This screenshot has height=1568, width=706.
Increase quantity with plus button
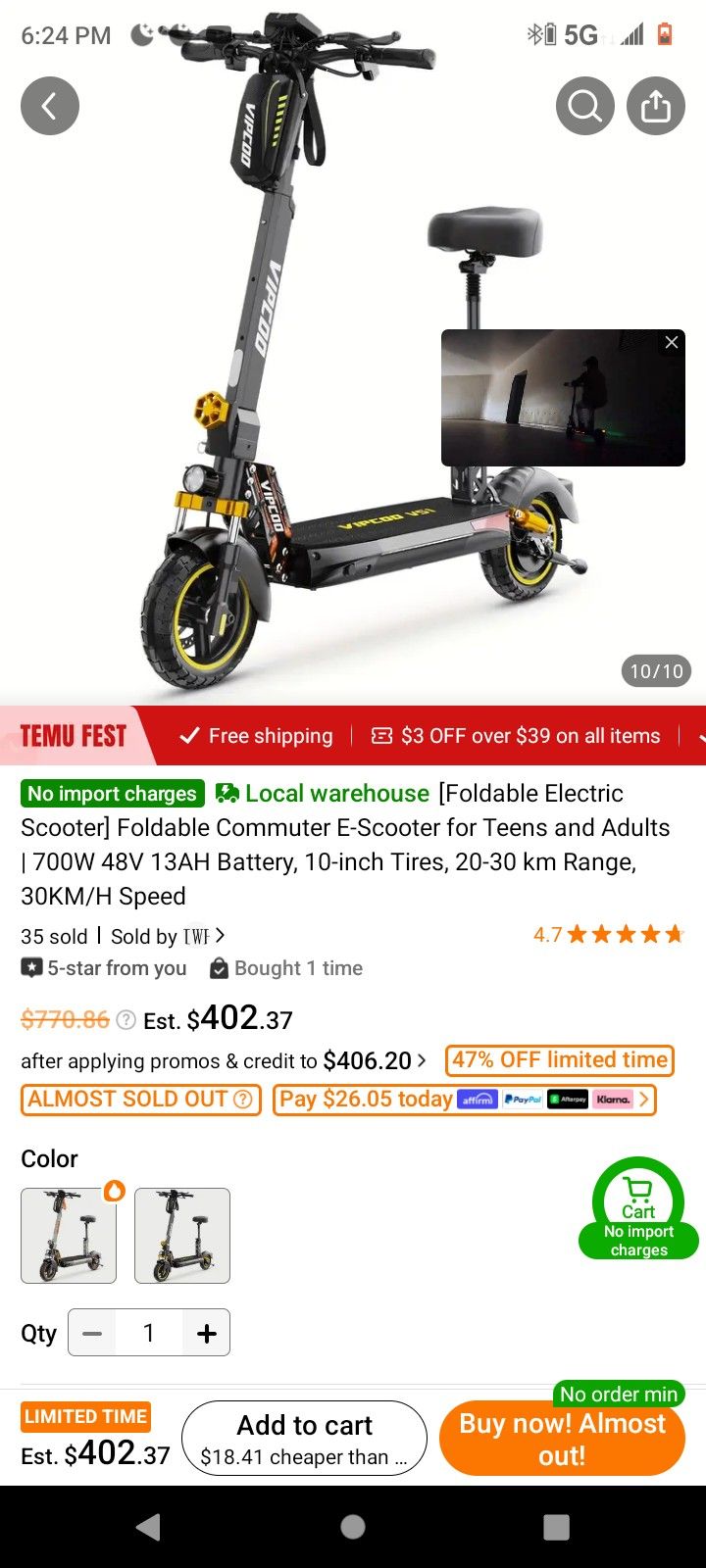pyautogui.click(x=206, y=1333)
